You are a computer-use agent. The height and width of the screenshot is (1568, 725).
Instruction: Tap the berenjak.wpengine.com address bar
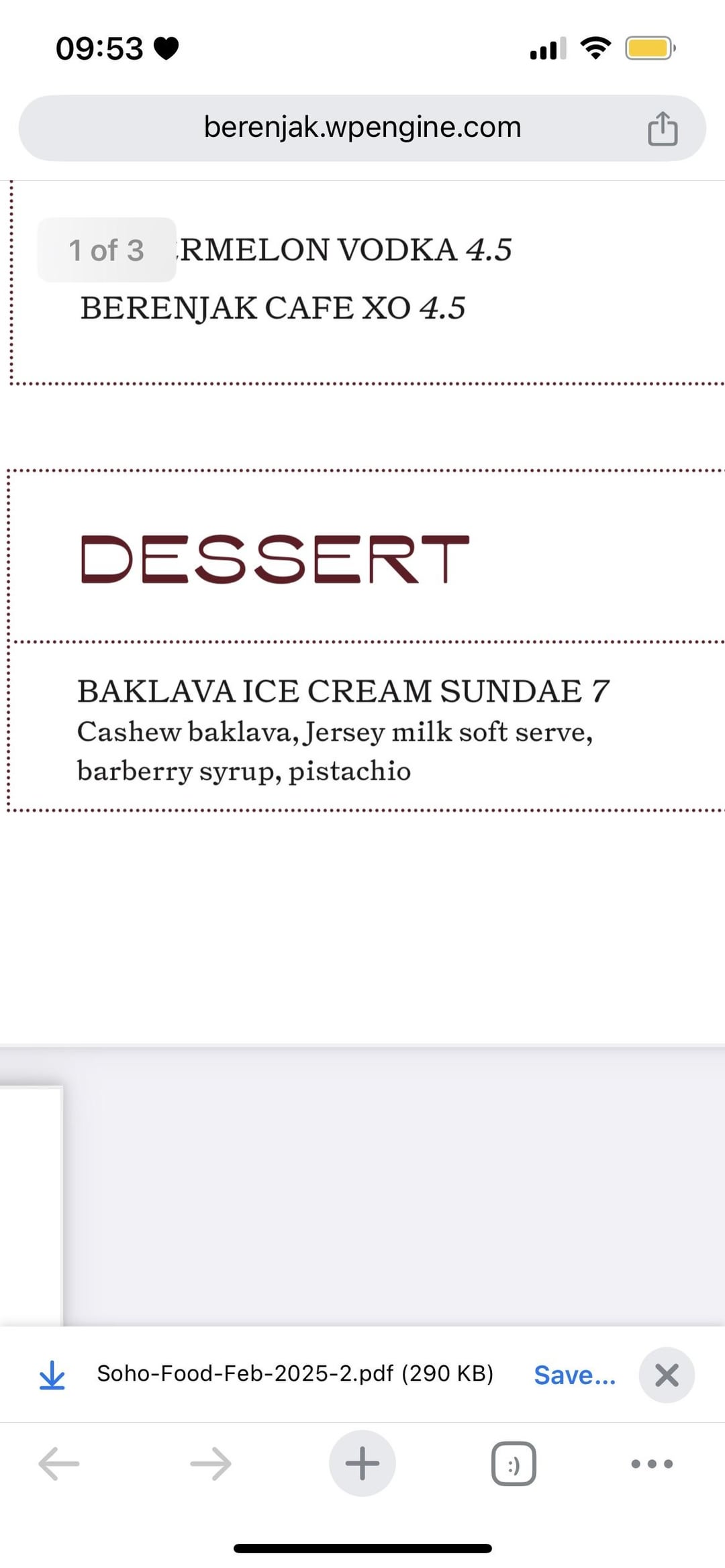[x=362, y=127]
